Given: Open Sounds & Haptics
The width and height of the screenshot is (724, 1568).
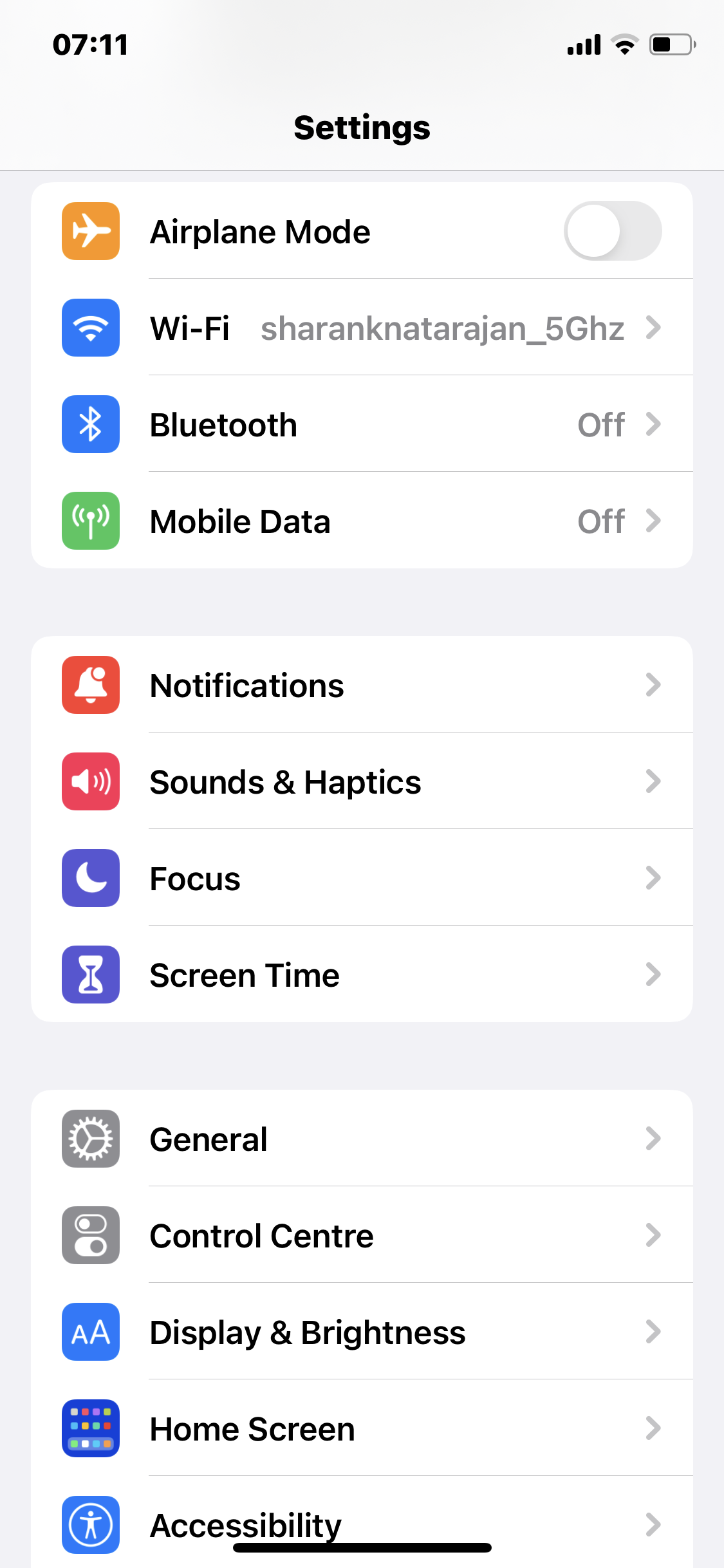Looking at the screenshot, I should point(362,781).
